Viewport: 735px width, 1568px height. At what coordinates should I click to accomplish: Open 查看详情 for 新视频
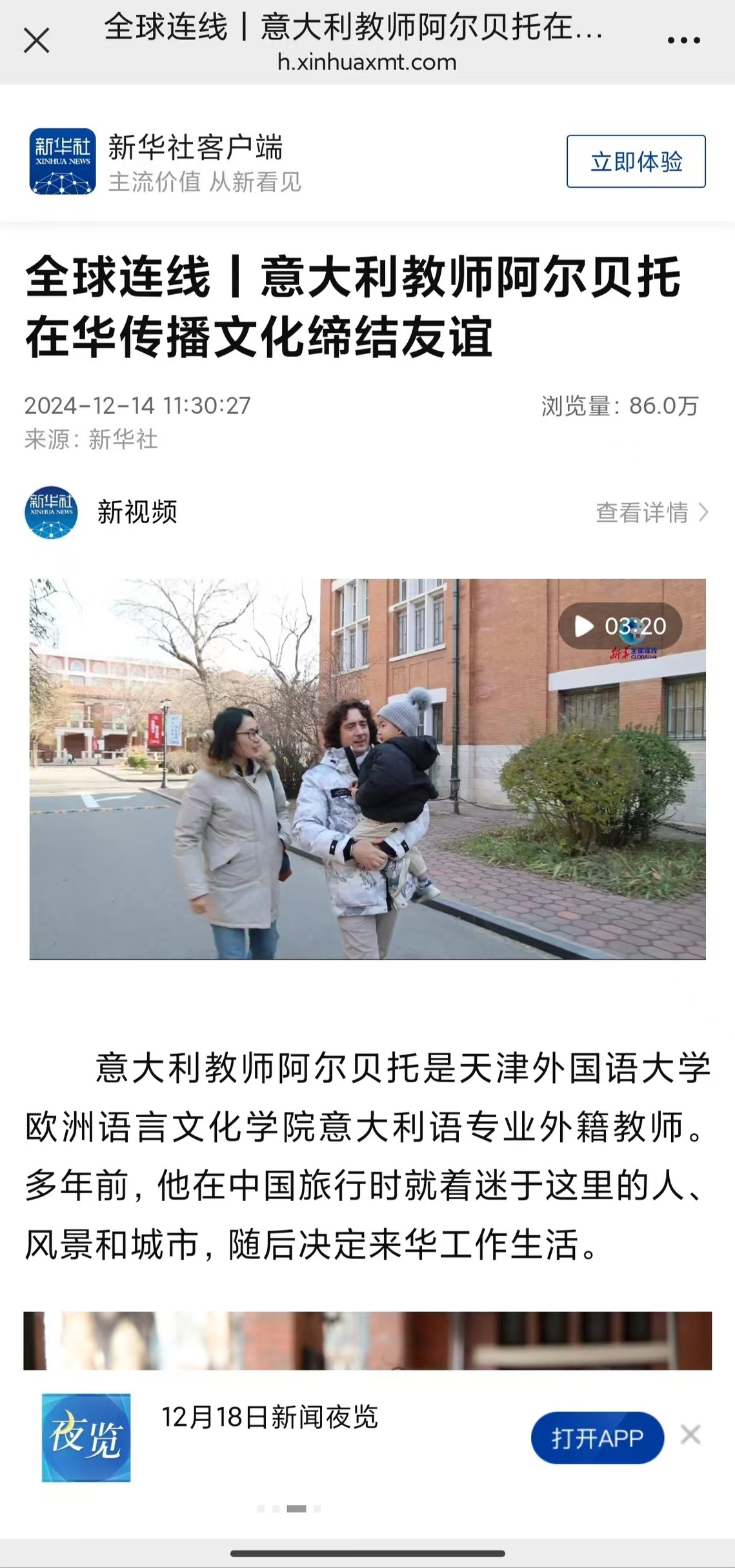click(x=652, y=513)
